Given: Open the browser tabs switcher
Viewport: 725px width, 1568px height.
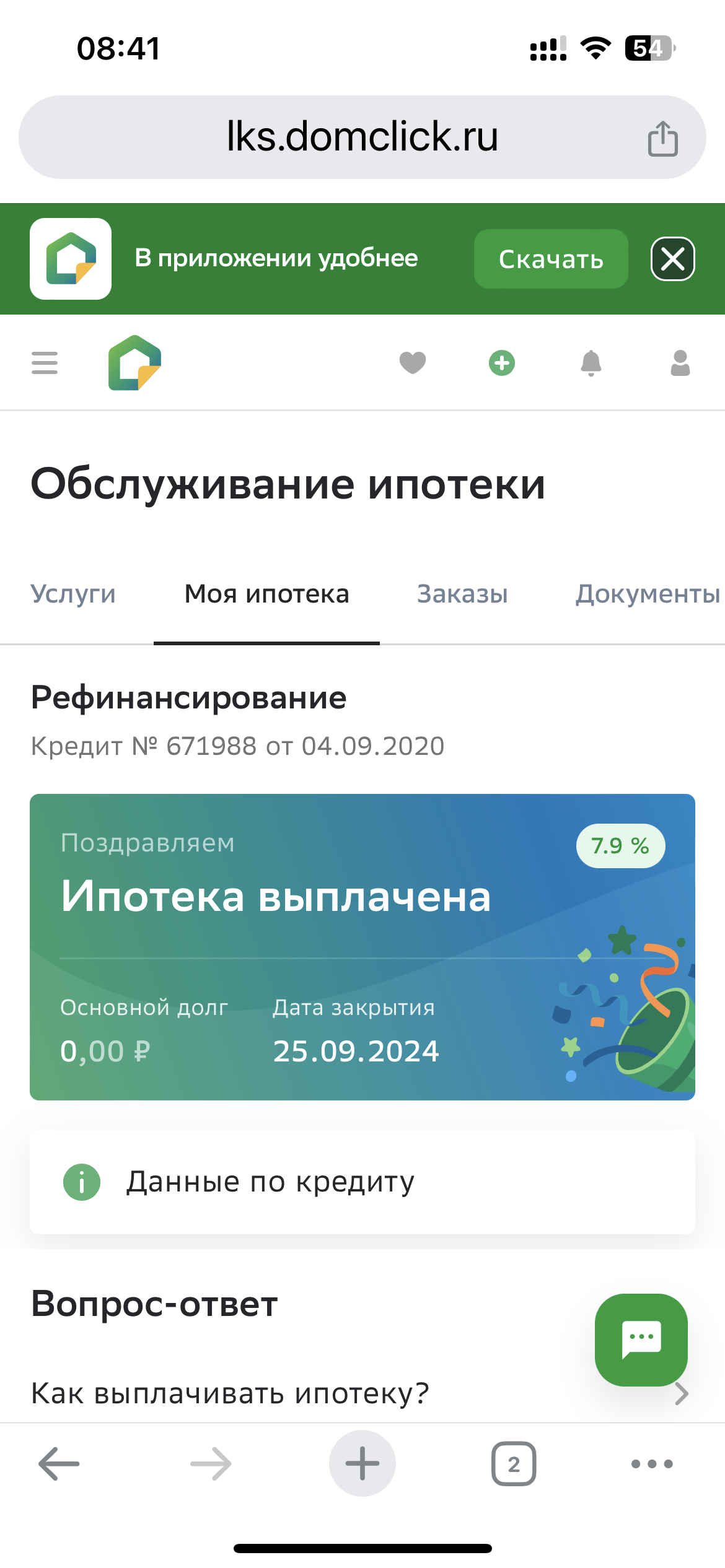Looking at the screenshot, I should click(x=514, y=1464).
